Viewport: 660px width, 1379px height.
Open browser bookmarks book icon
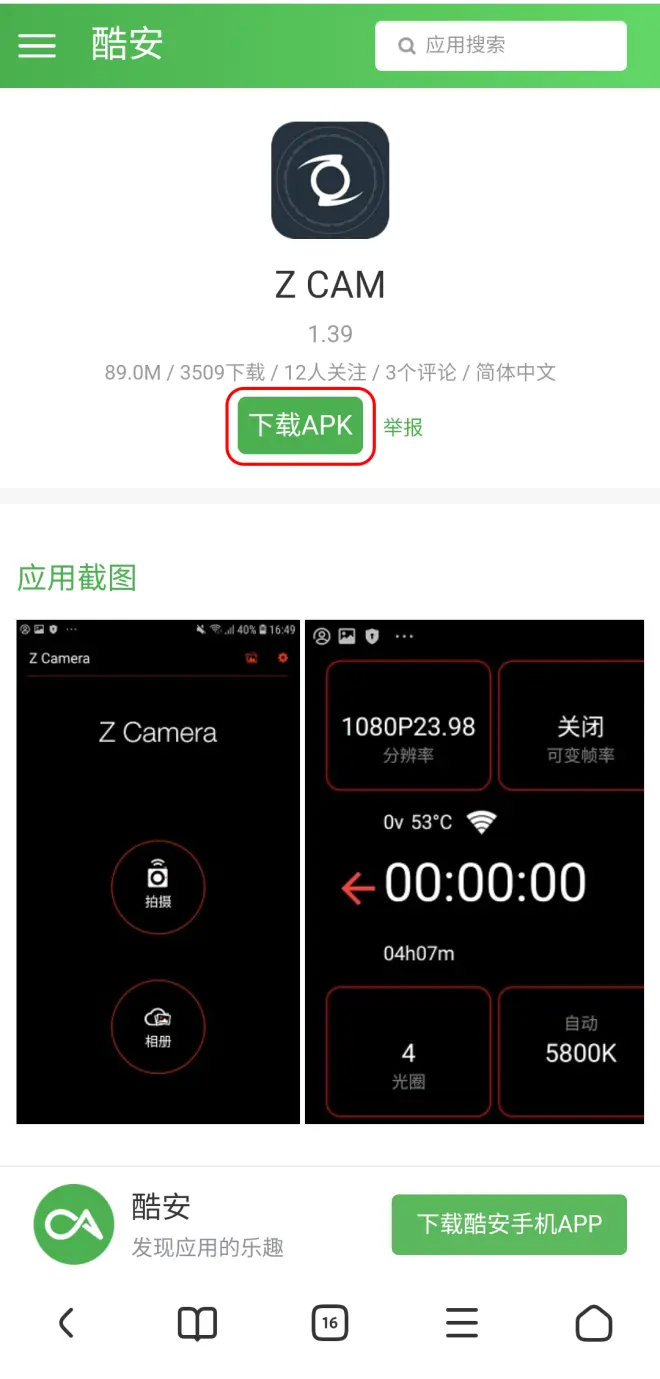[197, 1323]
